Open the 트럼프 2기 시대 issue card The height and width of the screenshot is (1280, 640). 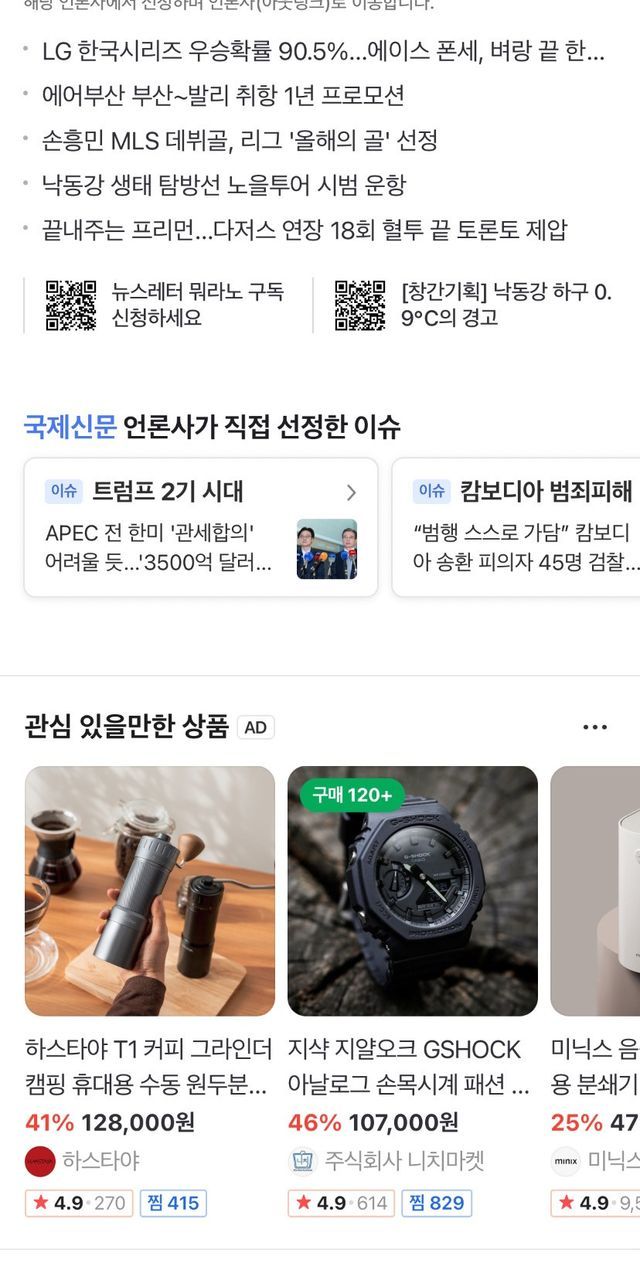pos(201,527)
